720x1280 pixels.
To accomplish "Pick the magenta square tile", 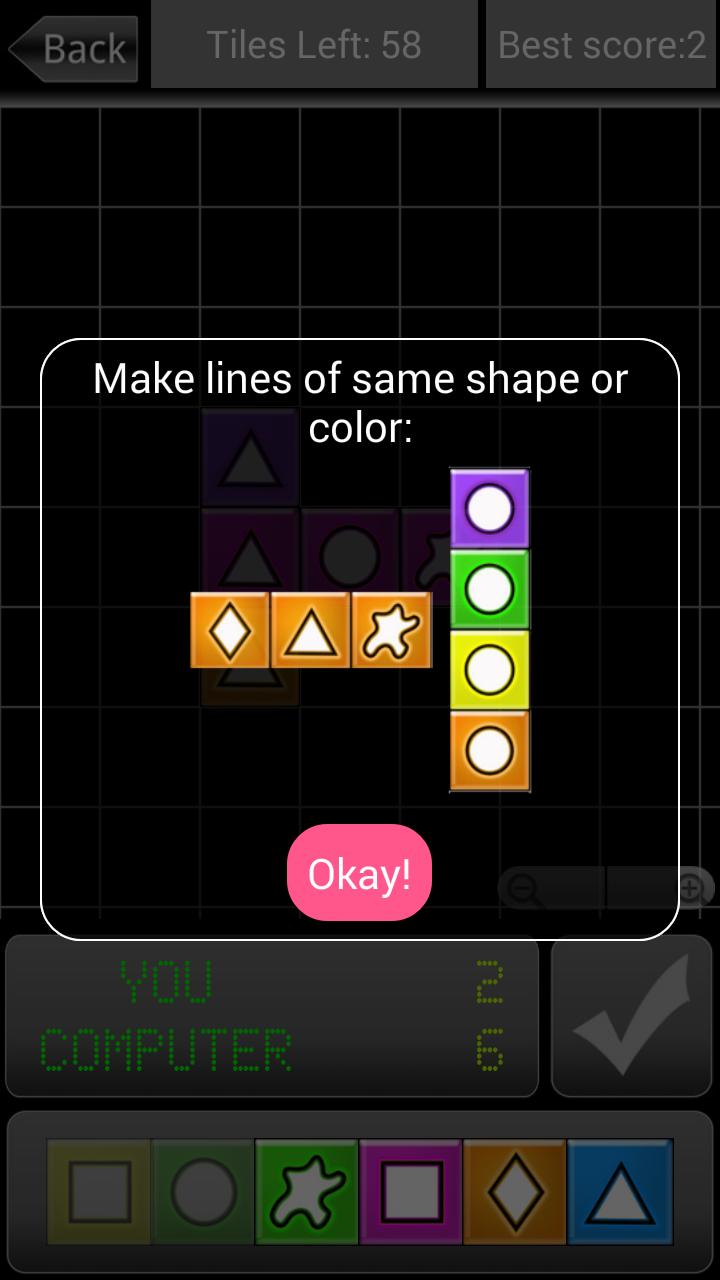I will pos(411,1191).
